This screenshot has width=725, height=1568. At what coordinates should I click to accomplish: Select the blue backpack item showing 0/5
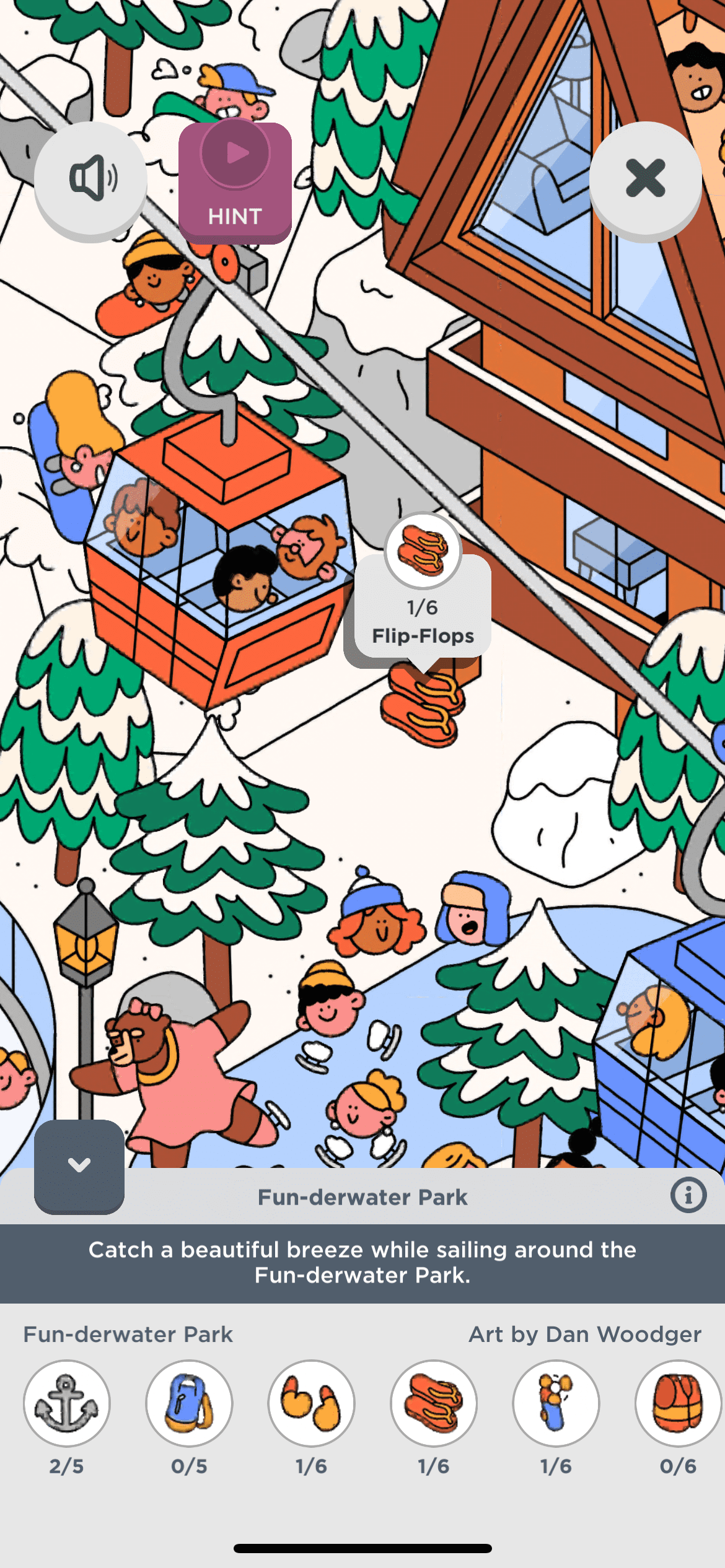[189, 1403]
